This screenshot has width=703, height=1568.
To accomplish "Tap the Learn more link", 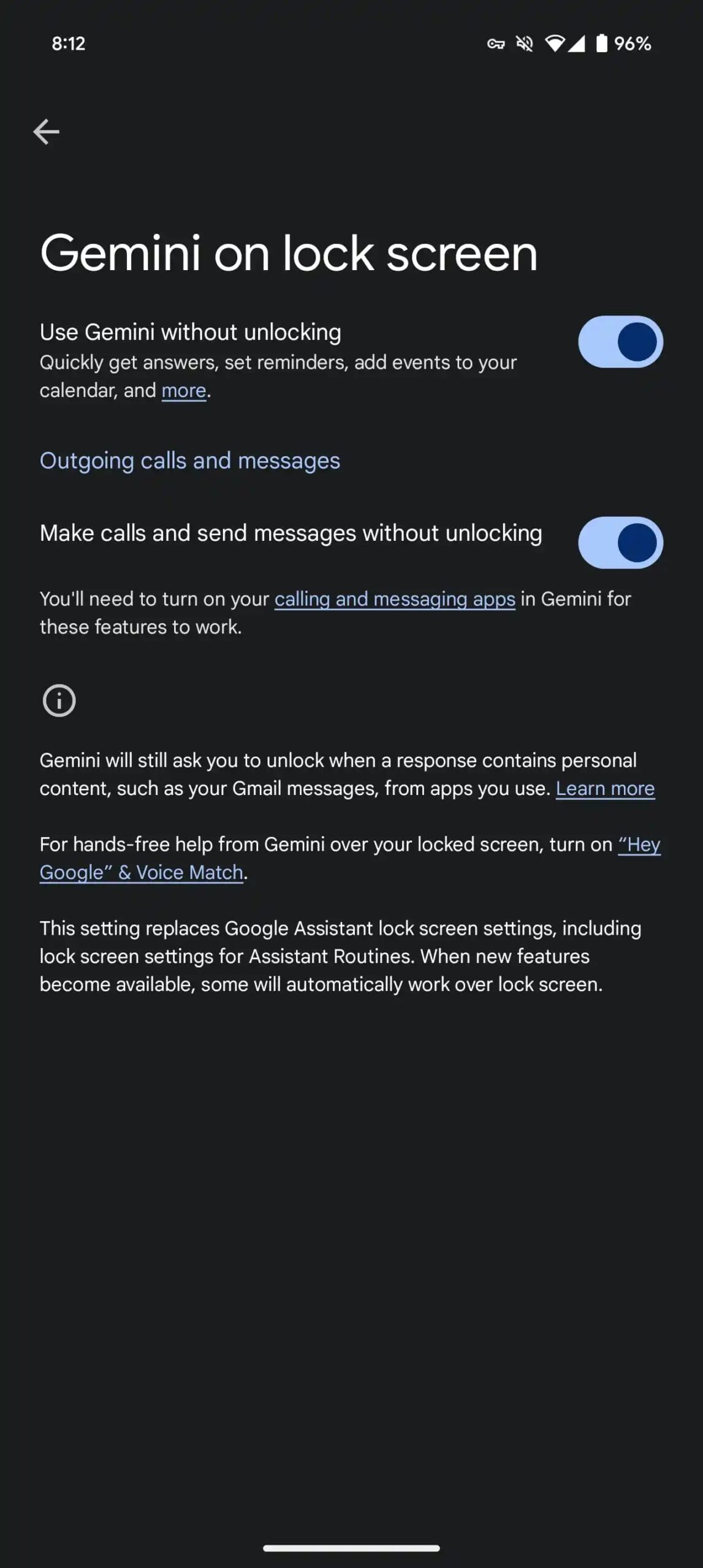I will [605, 789].
